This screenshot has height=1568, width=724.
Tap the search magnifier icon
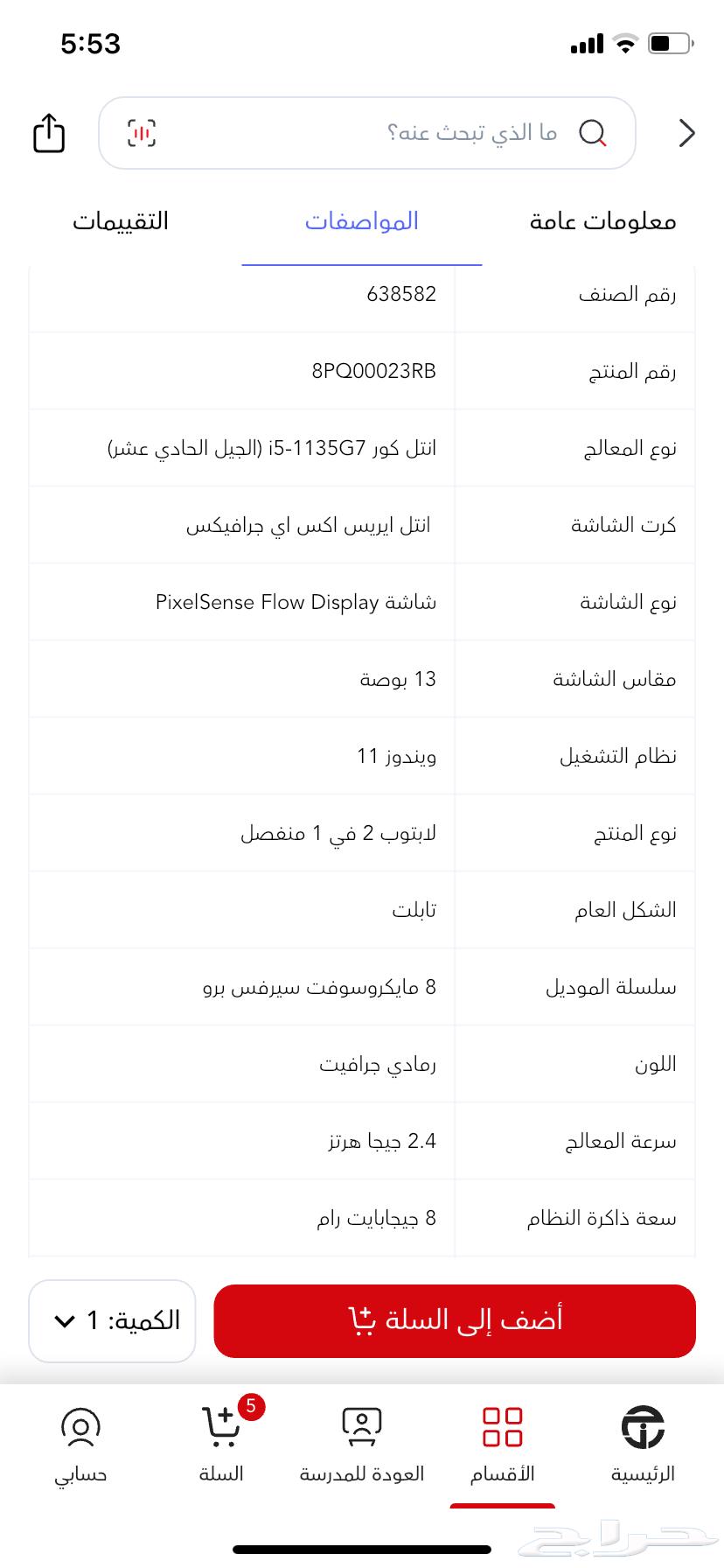coord(593,133)
